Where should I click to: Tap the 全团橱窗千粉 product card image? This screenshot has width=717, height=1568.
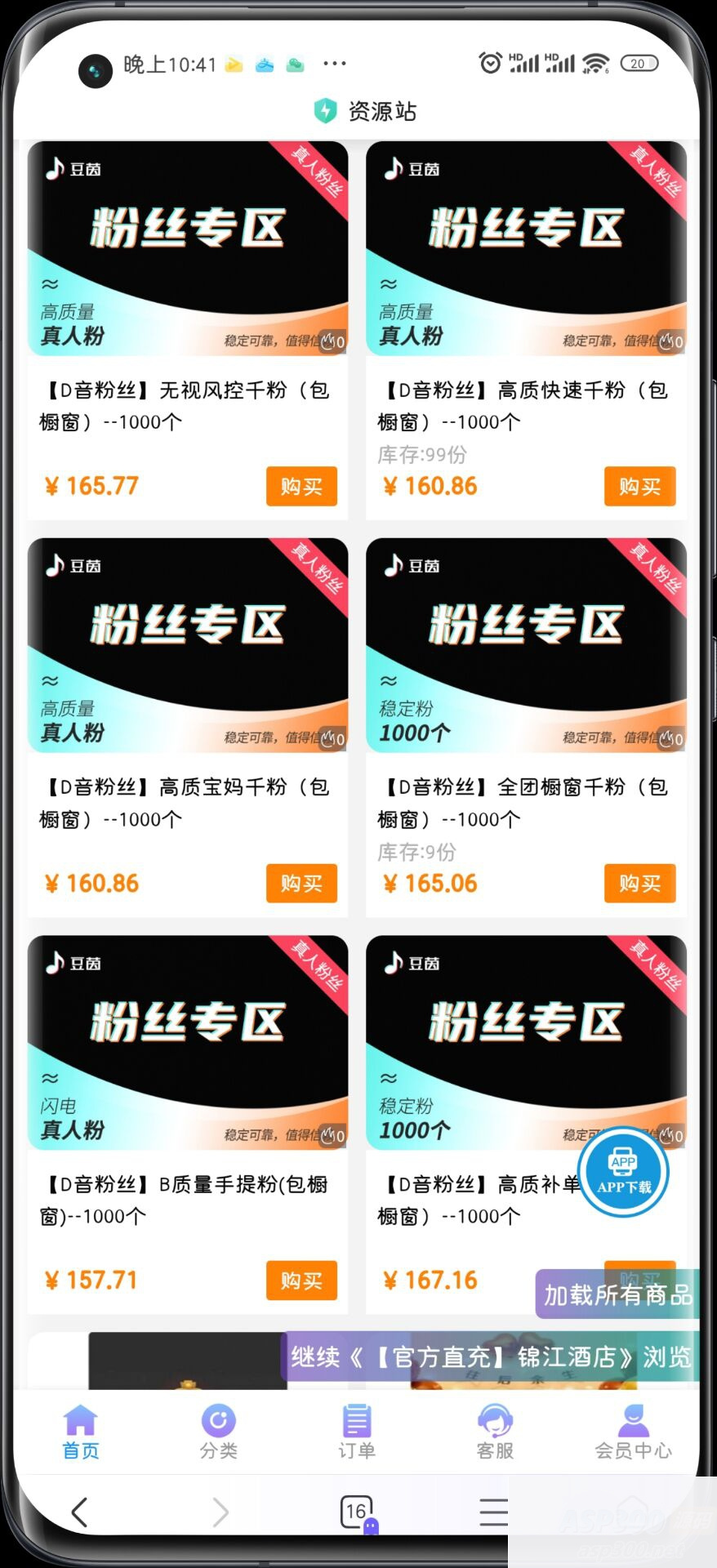[526, 645]
